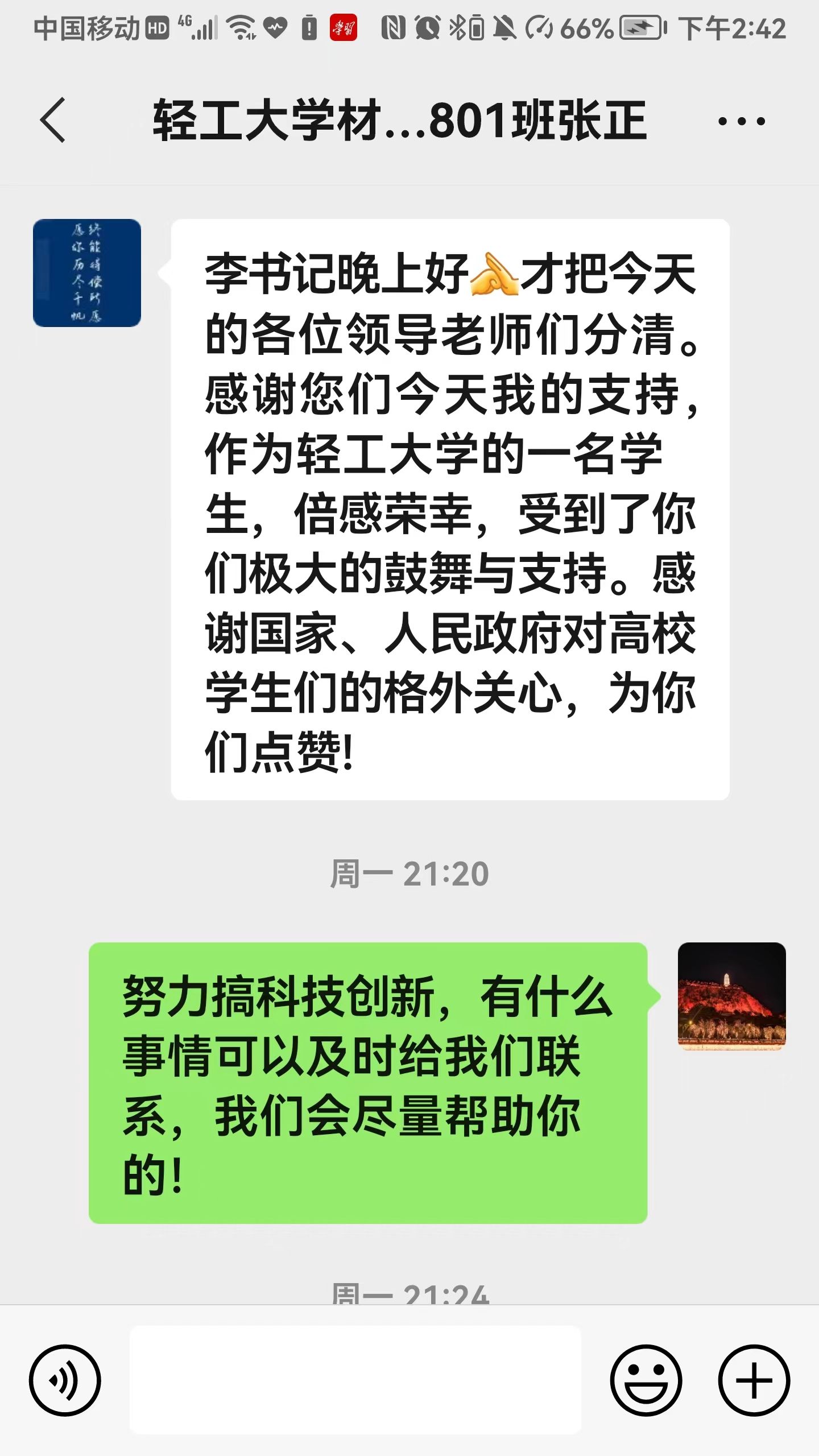Go back to the chat list
Viewport: 819px width, 1456px height.
click(x=53, y=120)
